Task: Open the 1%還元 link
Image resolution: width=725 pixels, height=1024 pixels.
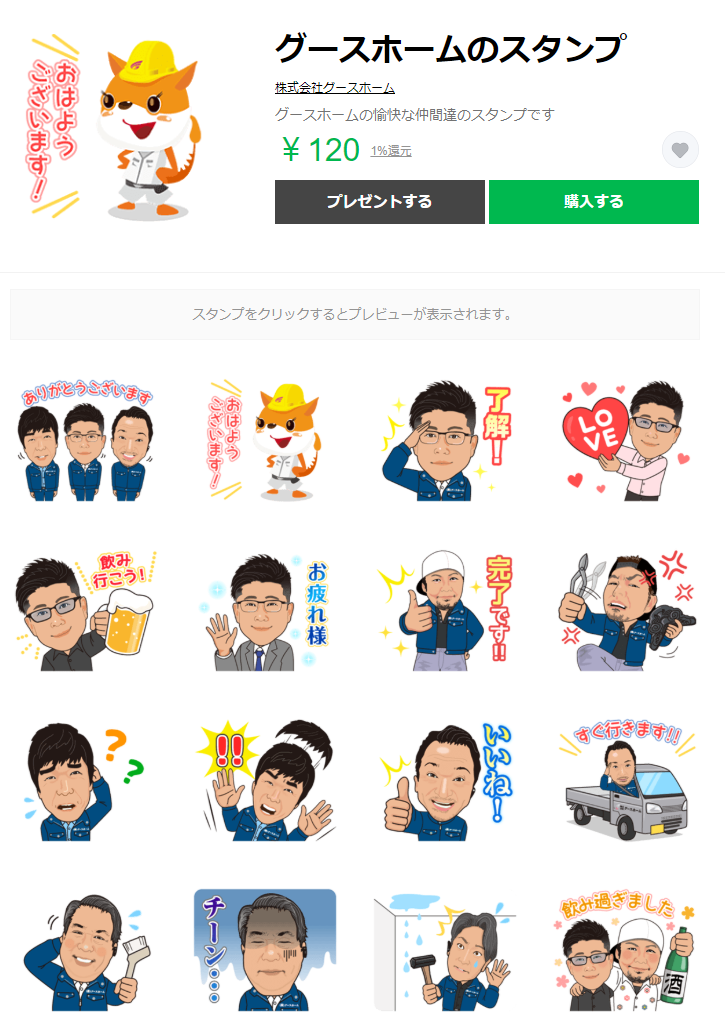Action: tap(391, 151)
